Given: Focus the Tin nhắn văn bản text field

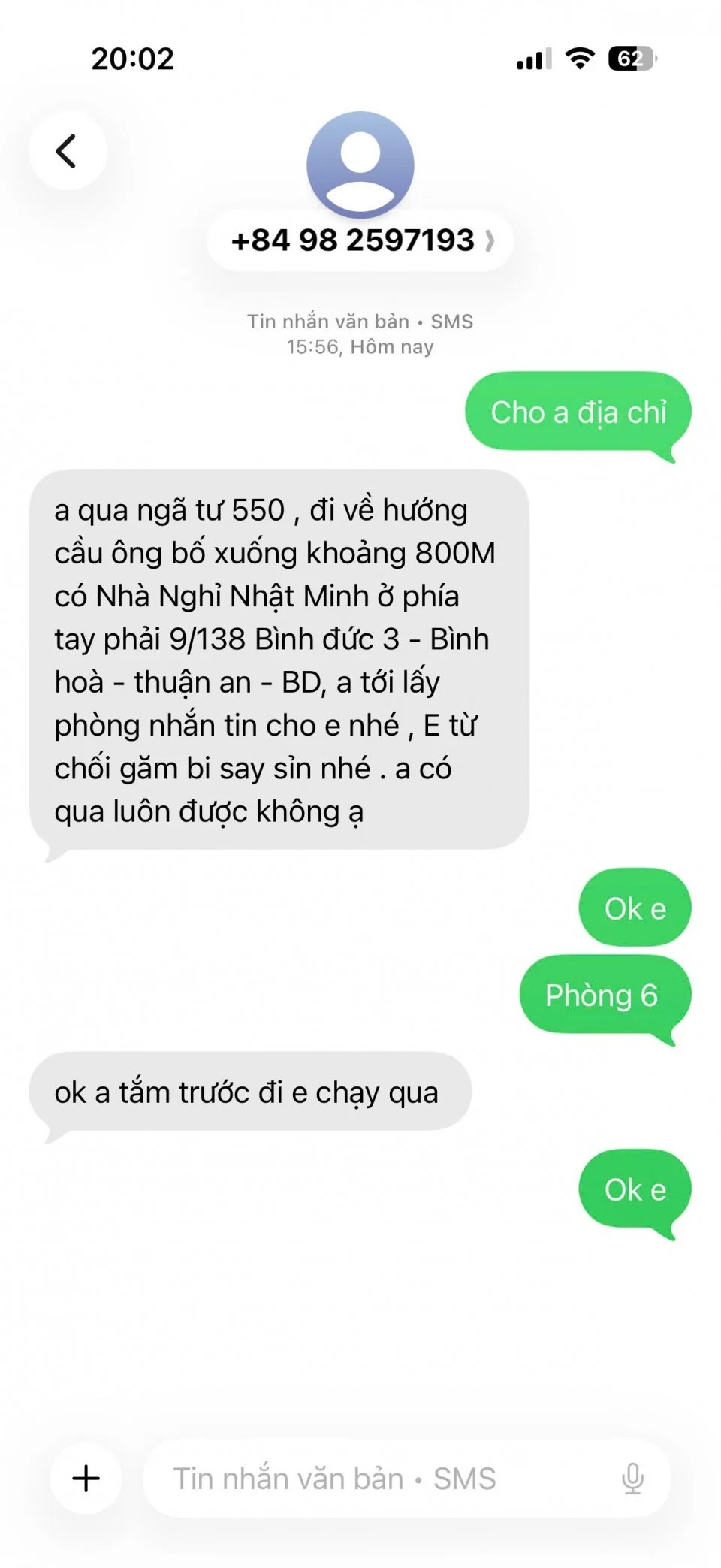Looking at the screenshot, I should coord(376,1478).
